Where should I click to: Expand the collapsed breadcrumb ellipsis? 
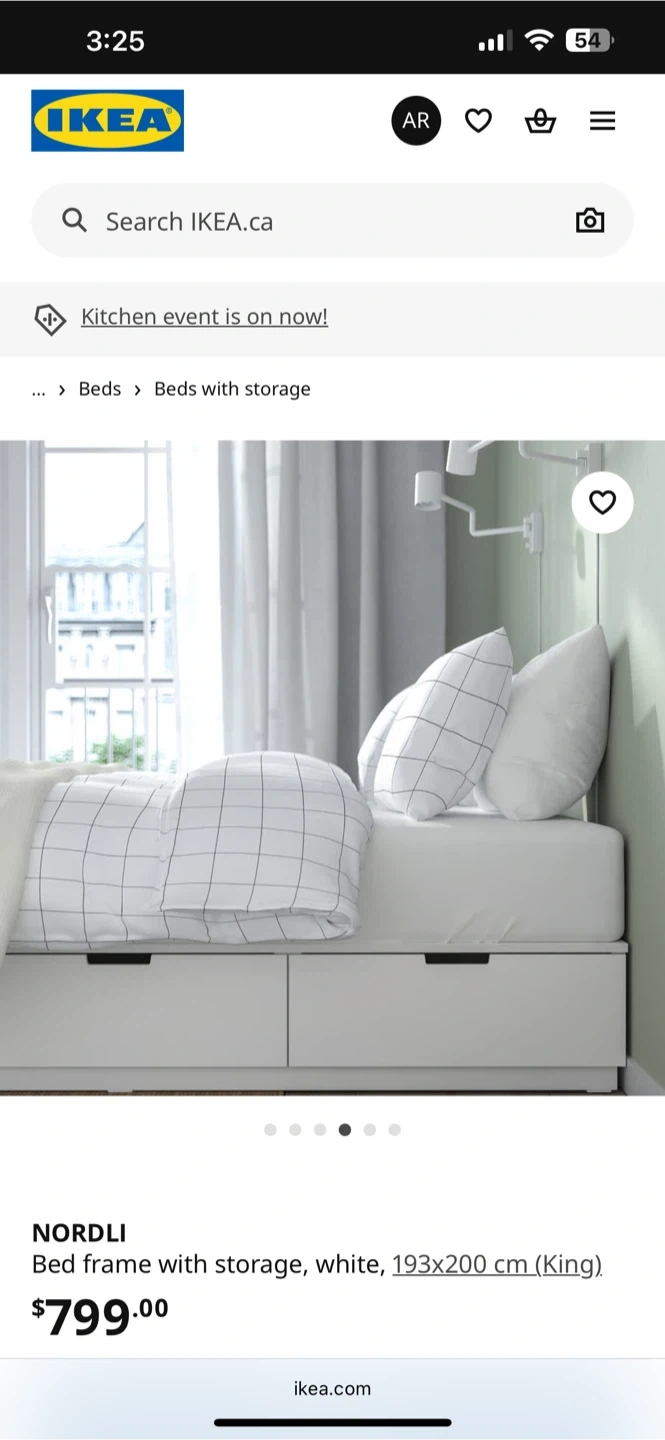tap(39, 389)
